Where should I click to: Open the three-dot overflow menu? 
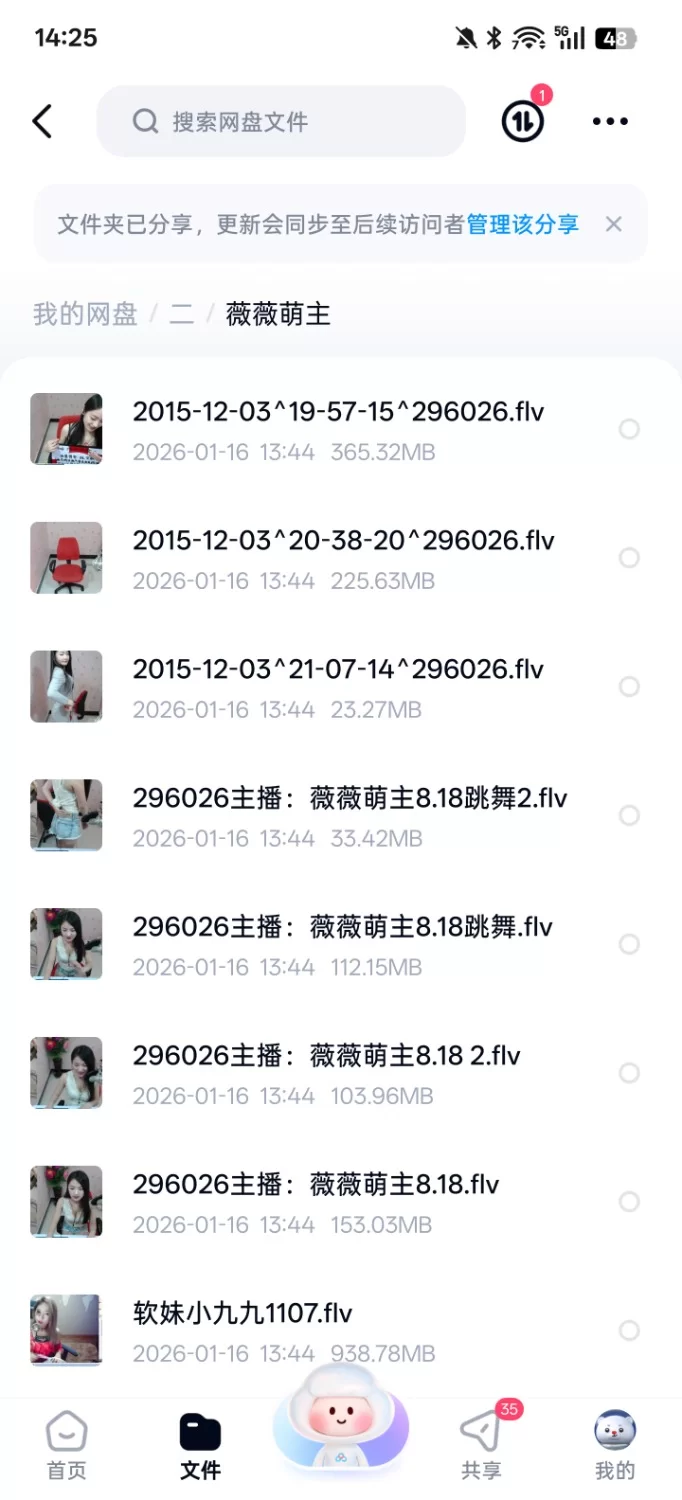610,122
